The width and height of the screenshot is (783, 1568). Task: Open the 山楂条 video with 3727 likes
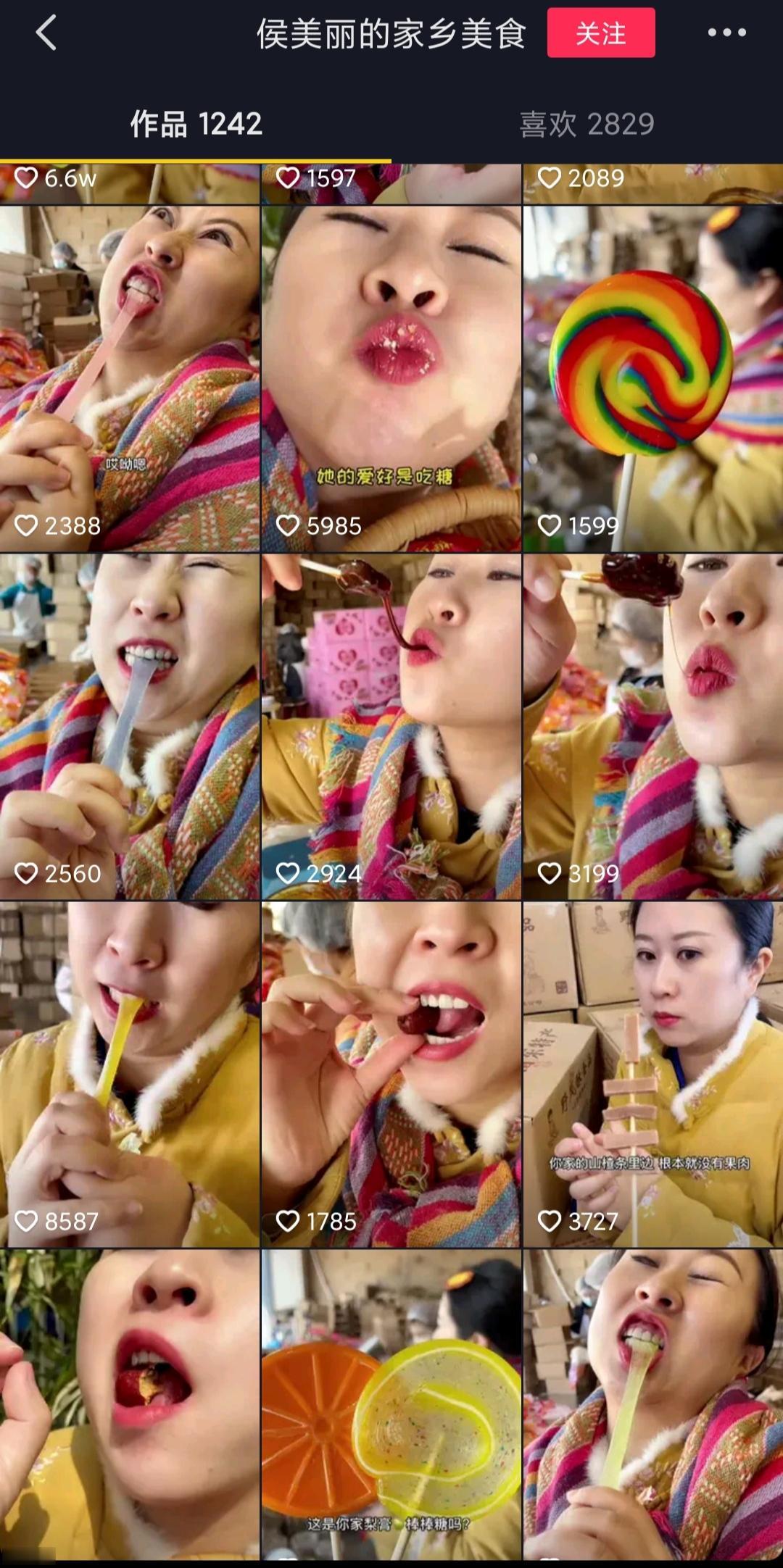(652, 1074)
